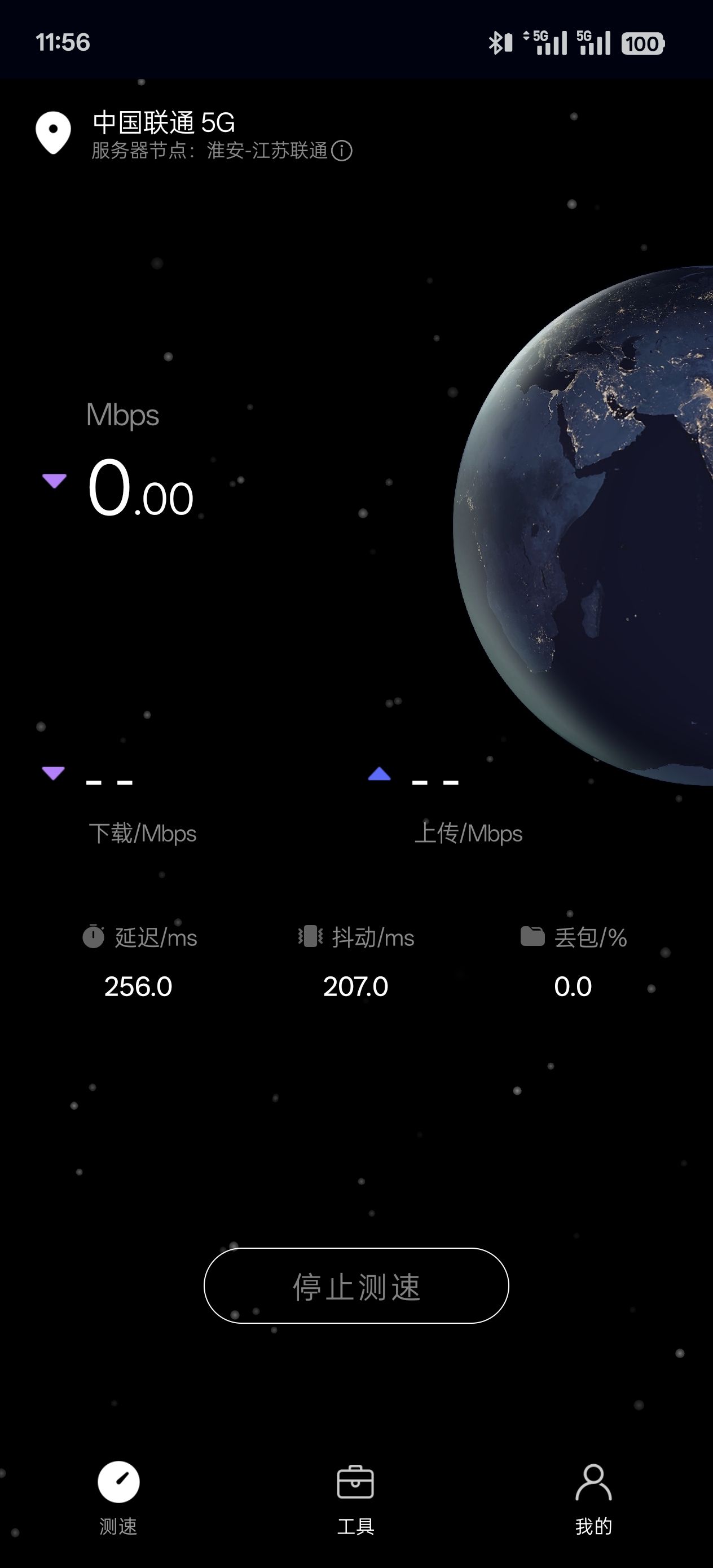Image resolution: width=713 pixels, height=1568 pixels.
Task: Tap the 停止测速 button
Action: 356,1285
